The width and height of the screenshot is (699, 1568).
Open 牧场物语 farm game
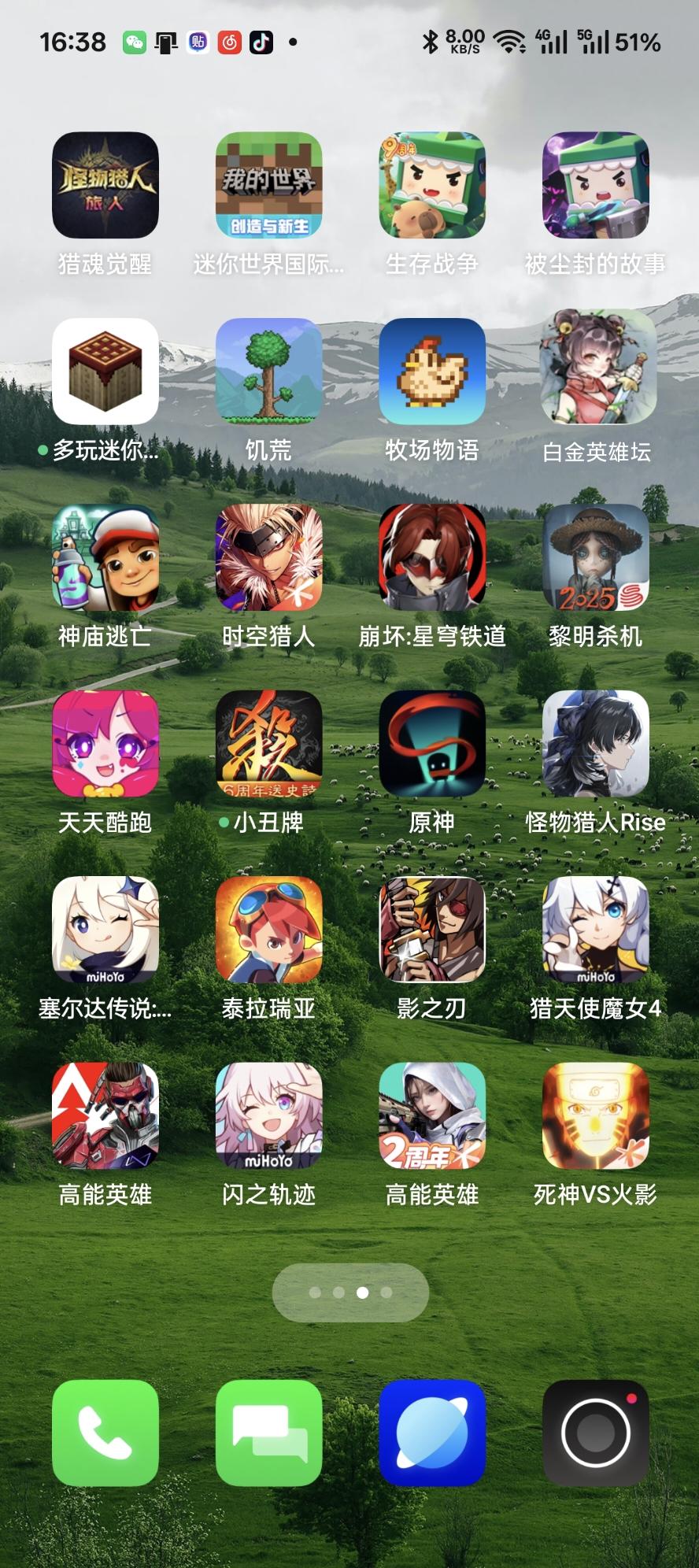click(431, 372)
